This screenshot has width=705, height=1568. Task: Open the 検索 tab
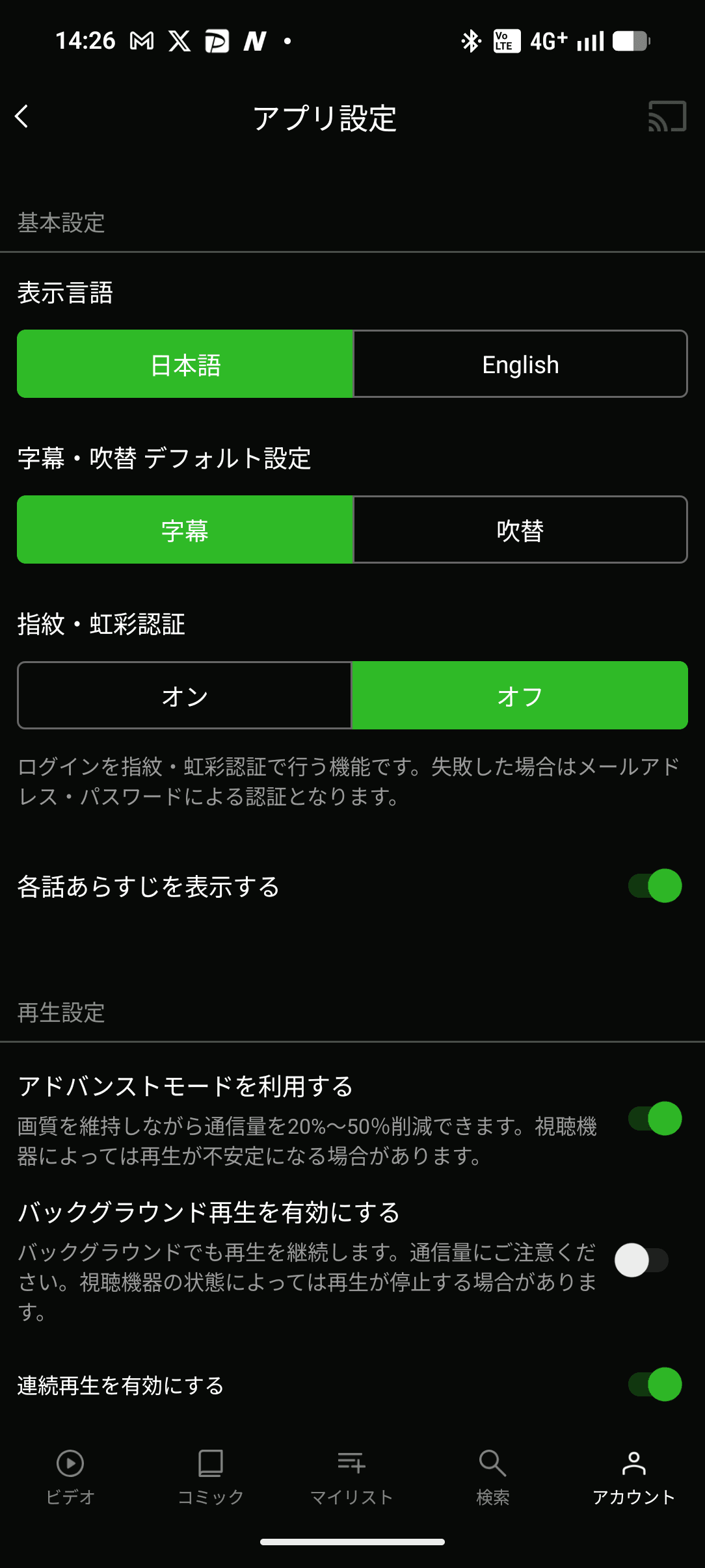click(x=492, y=1476)
